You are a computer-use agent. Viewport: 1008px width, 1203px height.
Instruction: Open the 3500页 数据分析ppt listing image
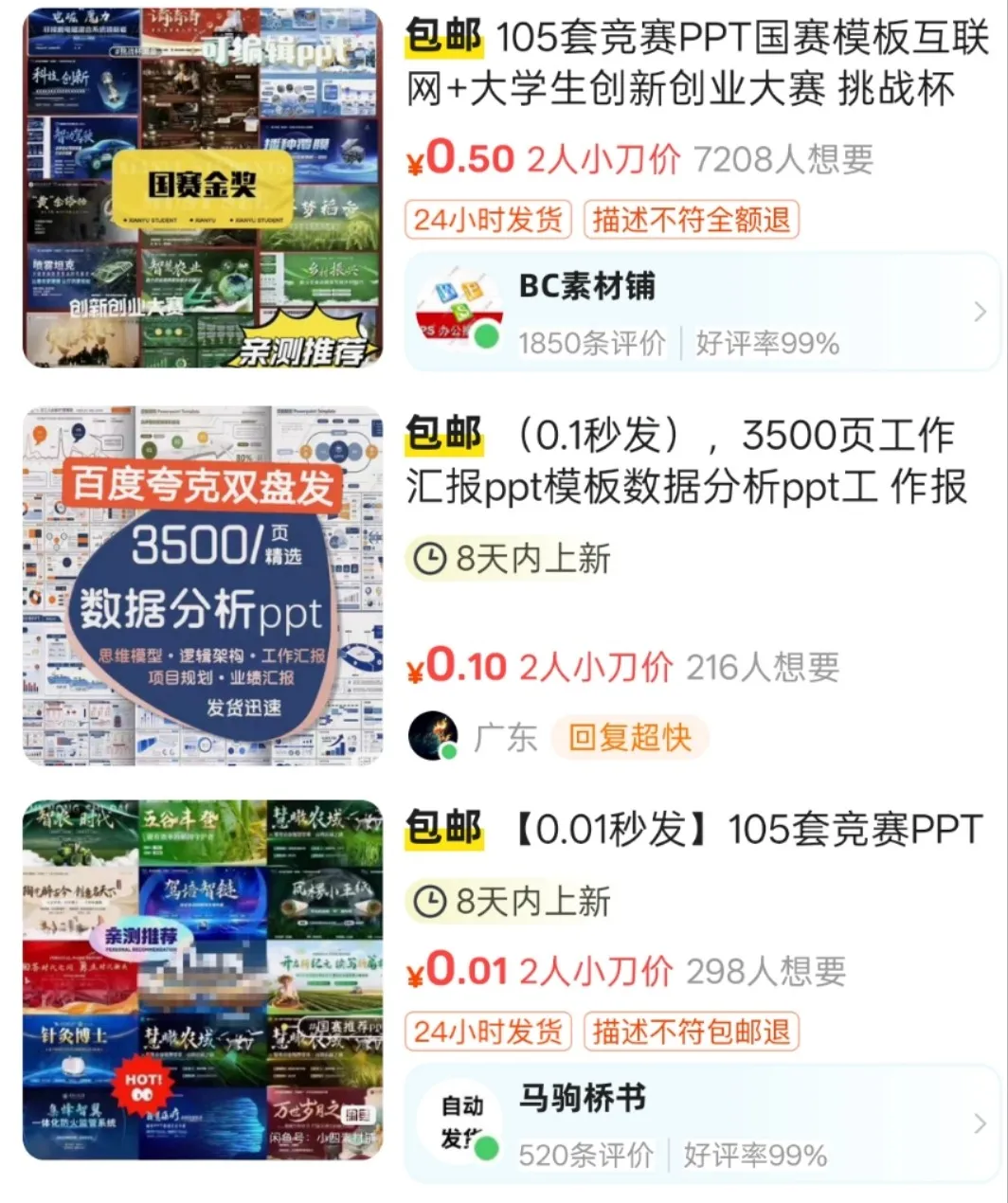(203, 585)
